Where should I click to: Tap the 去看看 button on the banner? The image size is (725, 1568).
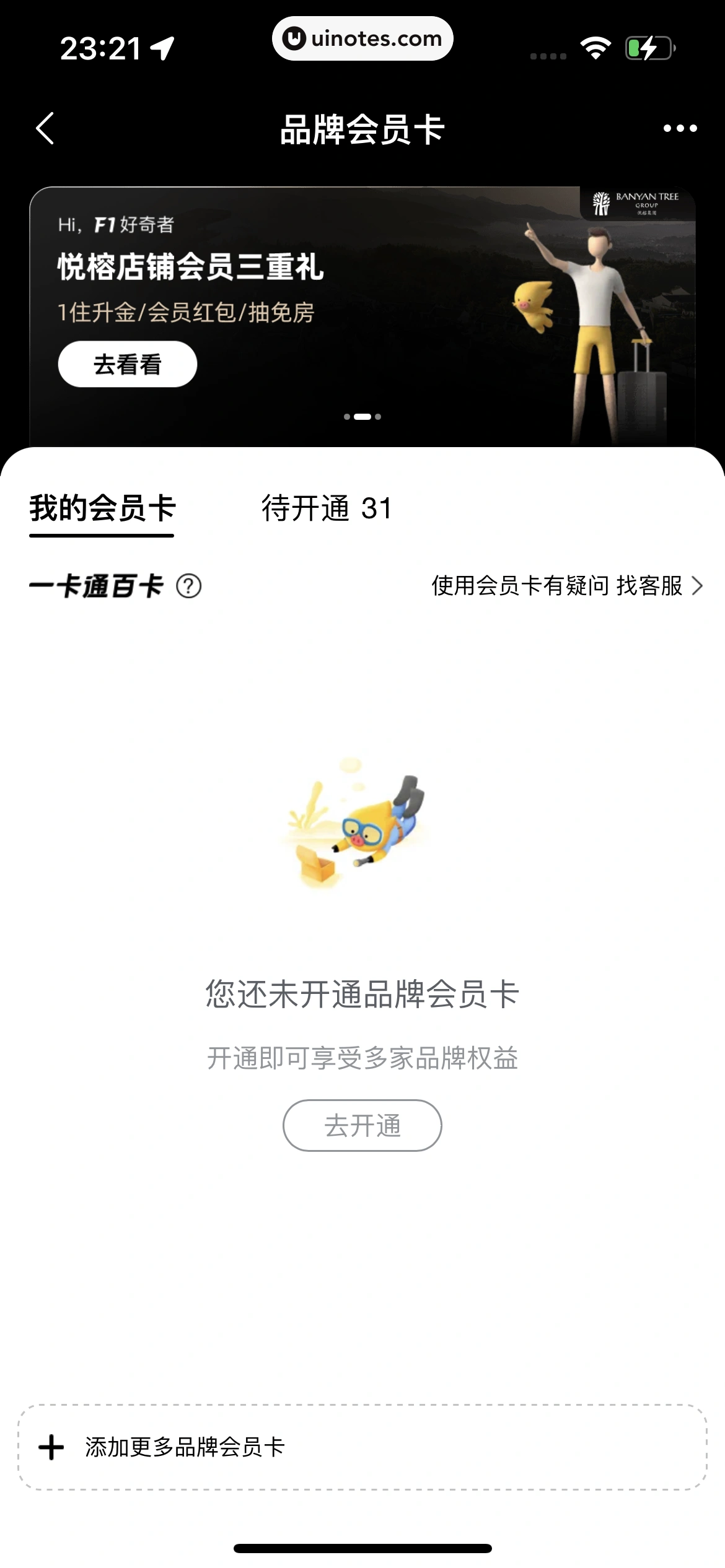[x=128, y=364]
